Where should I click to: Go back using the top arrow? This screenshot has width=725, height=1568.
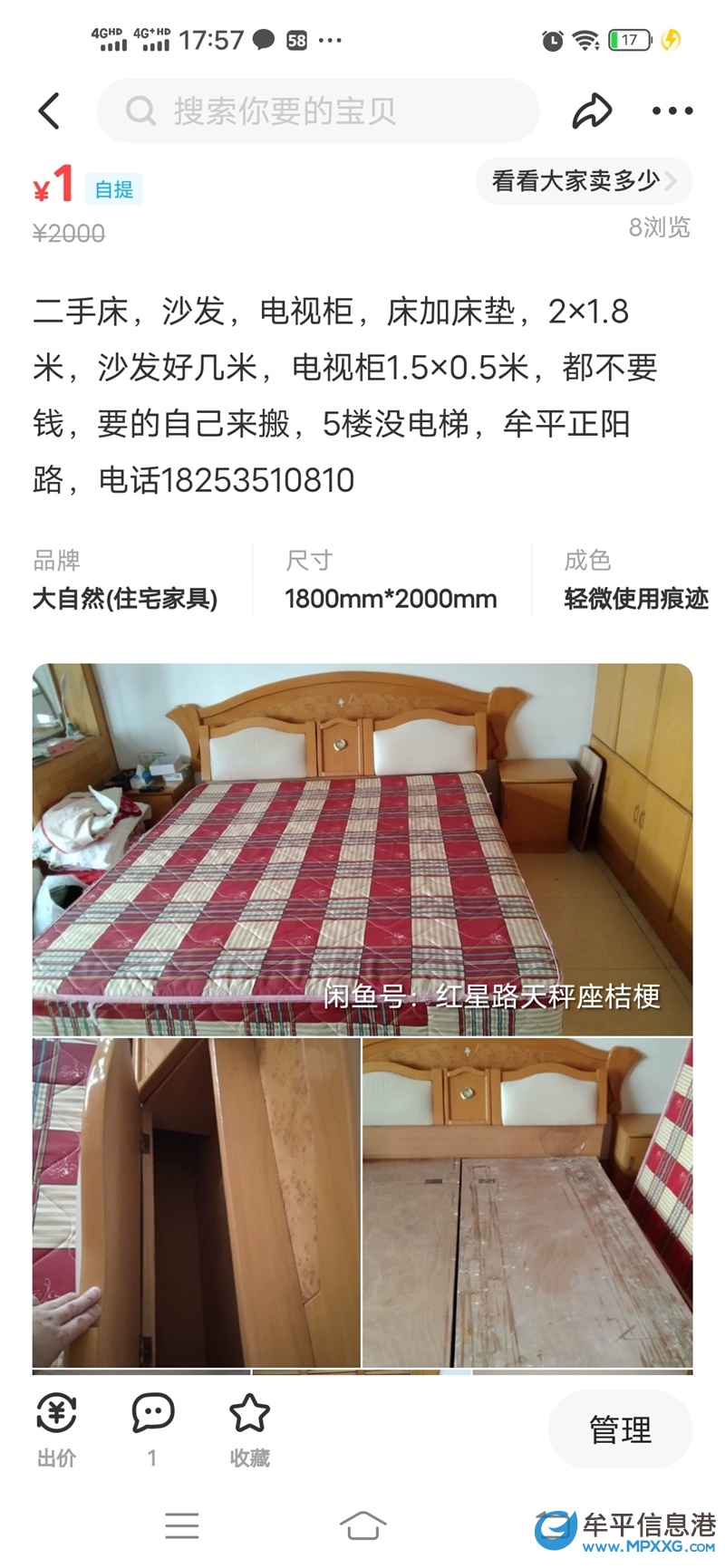point(50,111)
